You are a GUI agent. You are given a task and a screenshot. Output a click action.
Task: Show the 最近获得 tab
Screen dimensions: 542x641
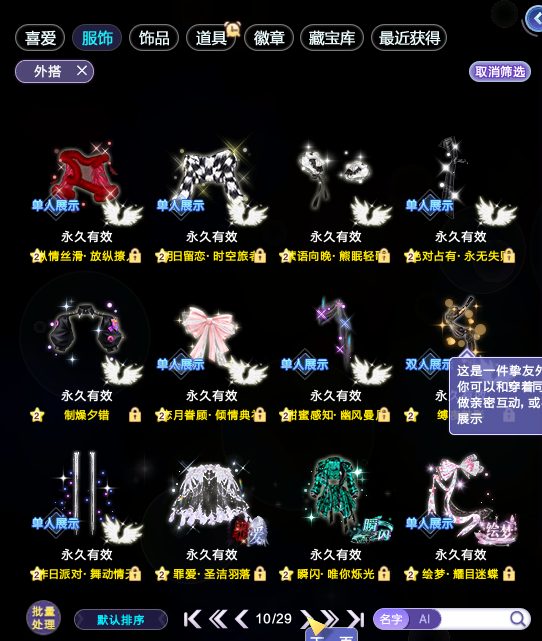point(409,38)
